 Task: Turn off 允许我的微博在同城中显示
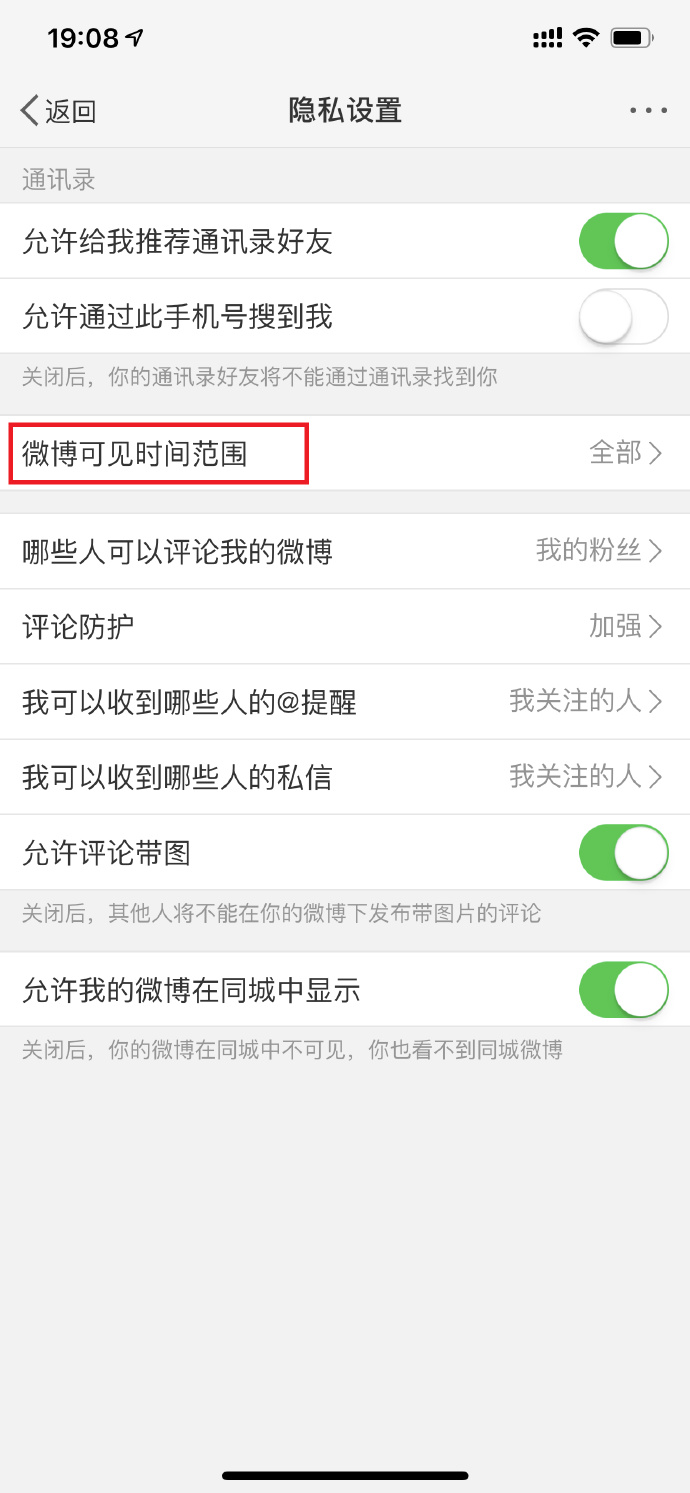click(x=623, y=990)
